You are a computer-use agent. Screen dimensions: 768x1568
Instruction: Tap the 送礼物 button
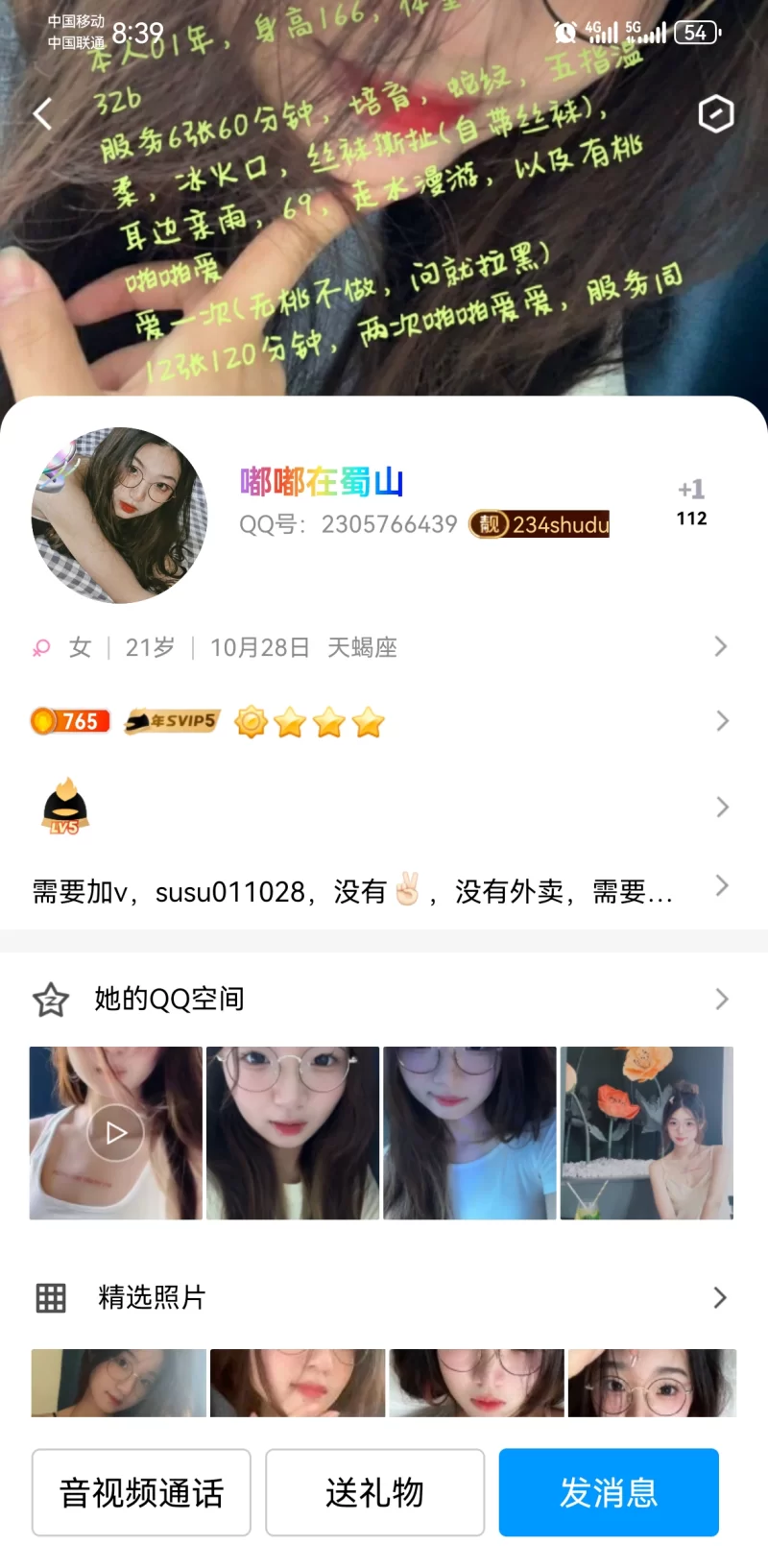374,1492
